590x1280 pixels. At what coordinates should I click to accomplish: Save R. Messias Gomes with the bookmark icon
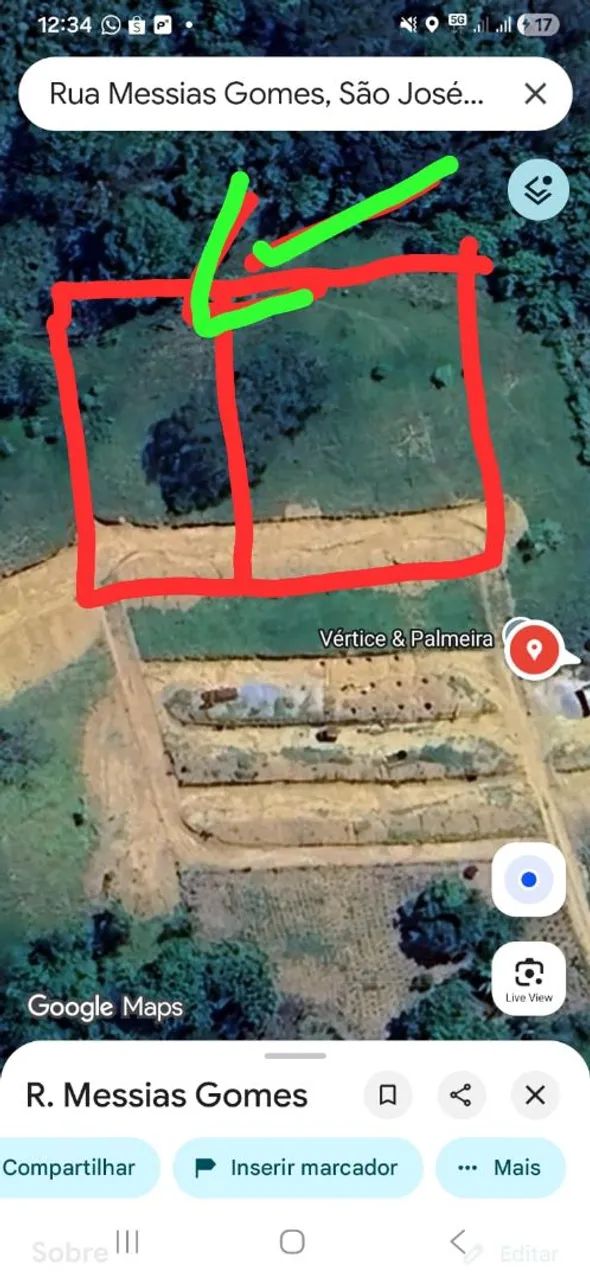tap(387, 1095)
